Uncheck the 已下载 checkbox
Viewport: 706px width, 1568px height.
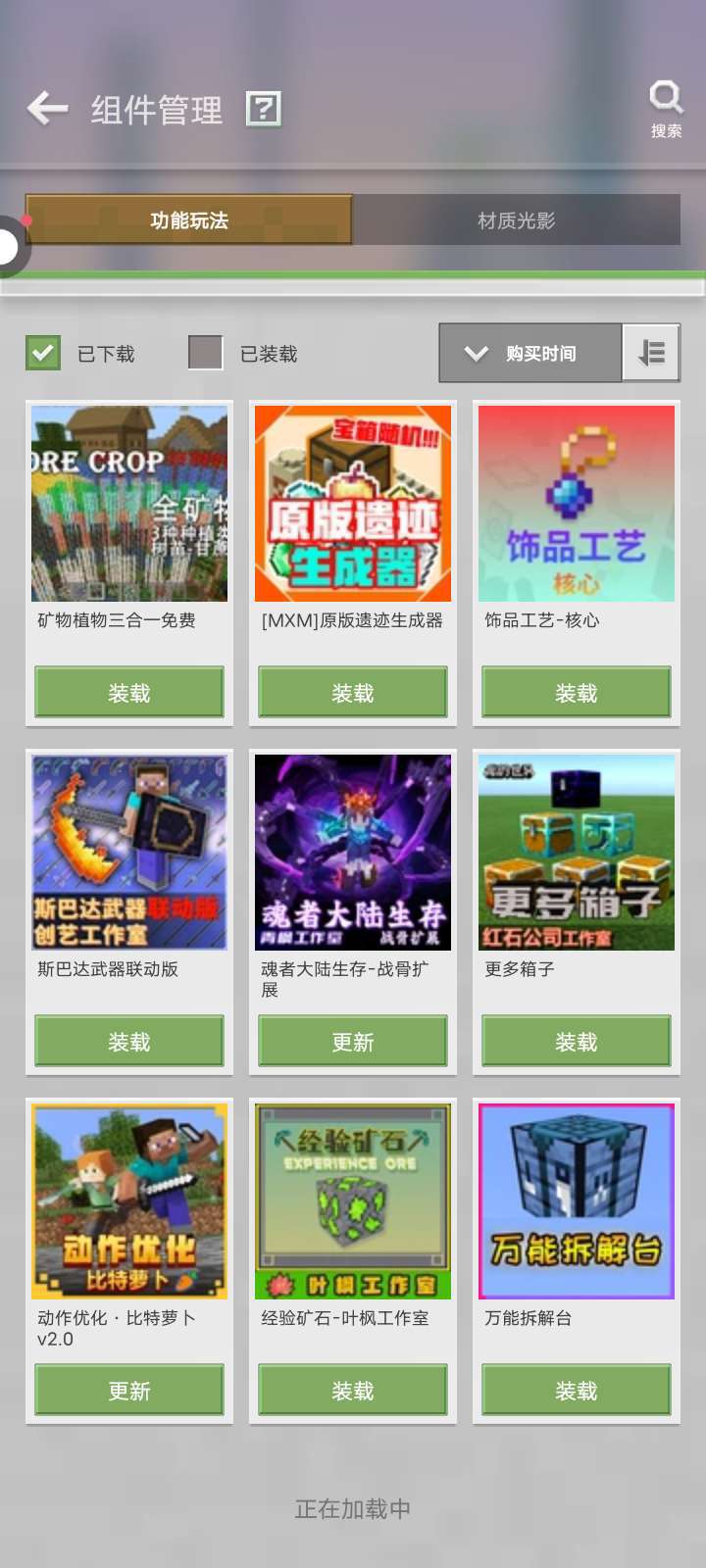[x=43, y=353]
